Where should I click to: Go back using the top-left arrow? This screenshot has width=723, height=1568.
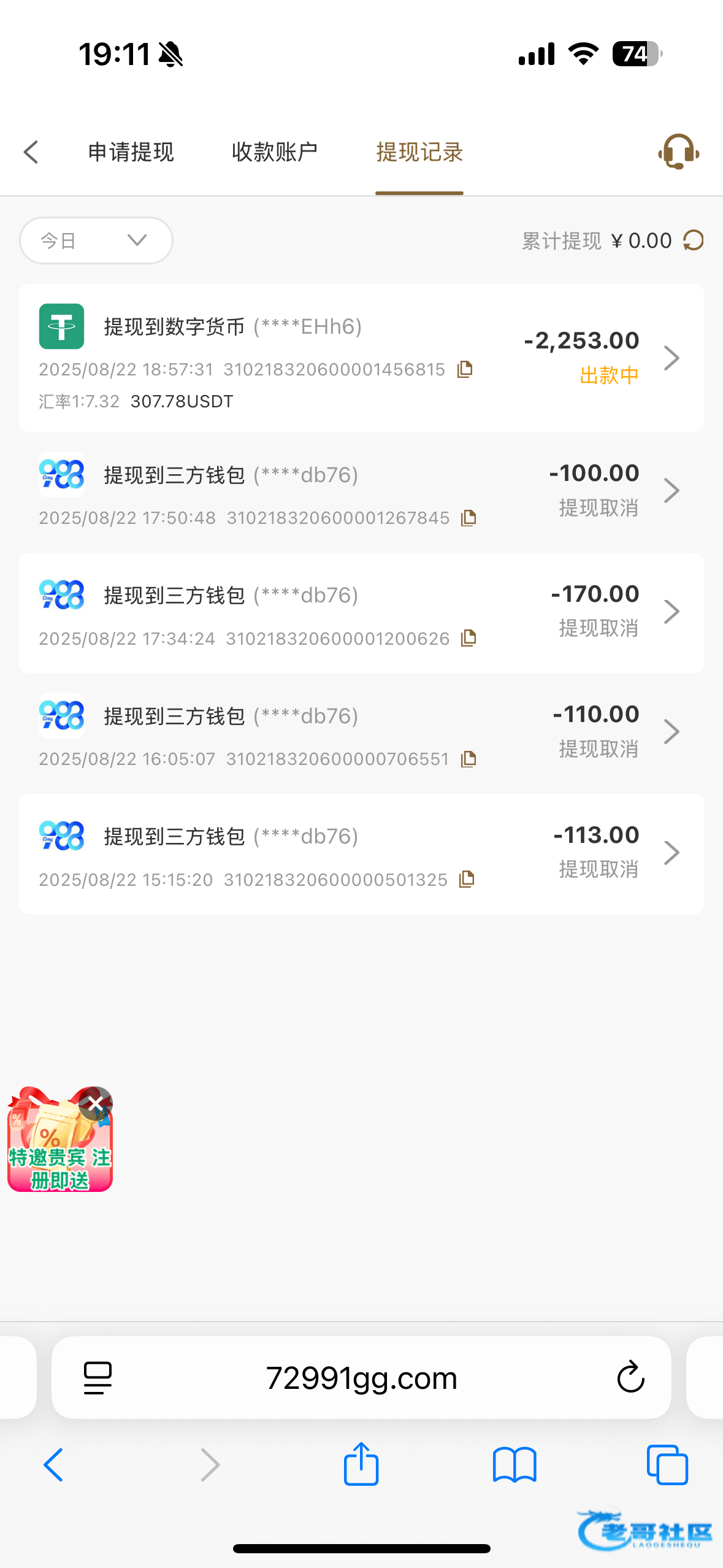point(31,152)
